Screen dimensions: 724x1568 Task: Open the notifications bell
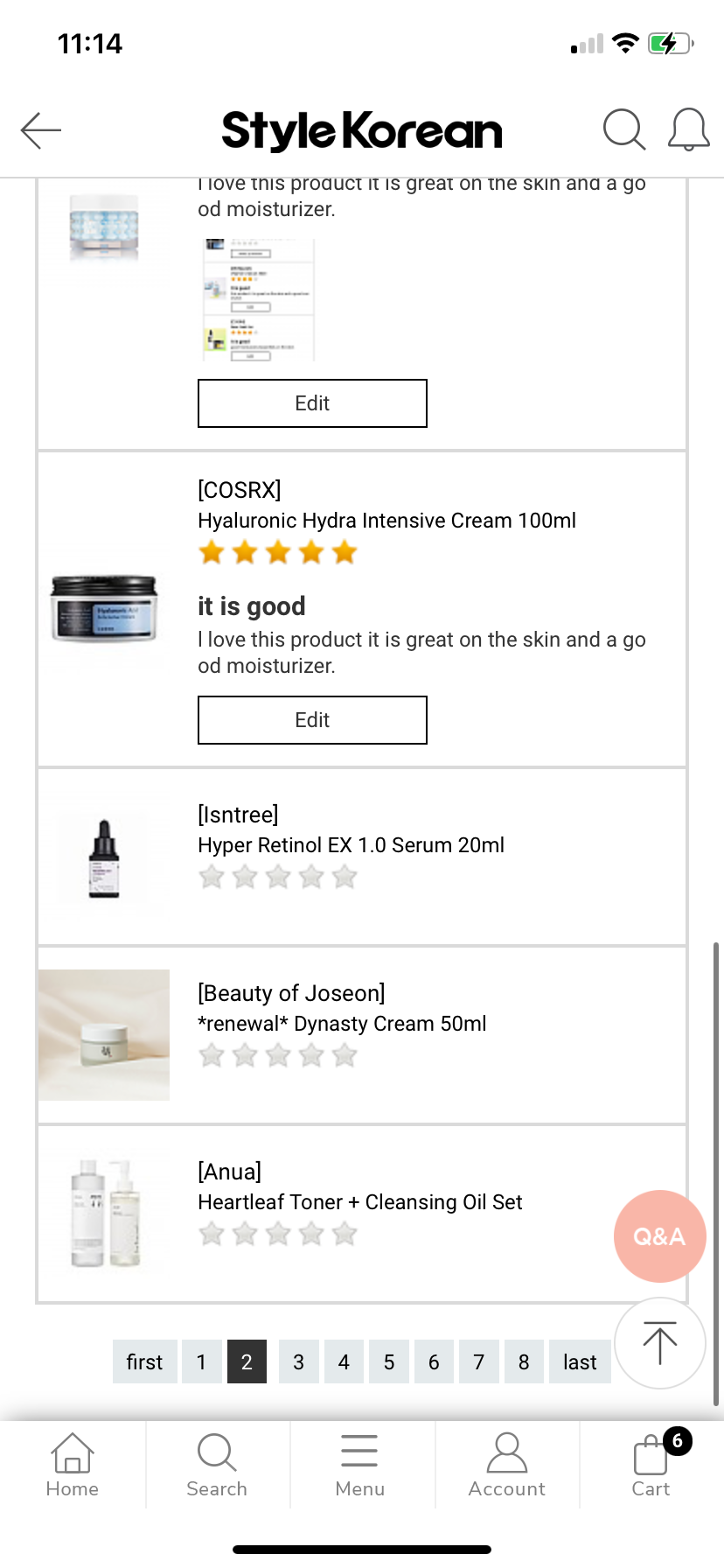(688, 130)
